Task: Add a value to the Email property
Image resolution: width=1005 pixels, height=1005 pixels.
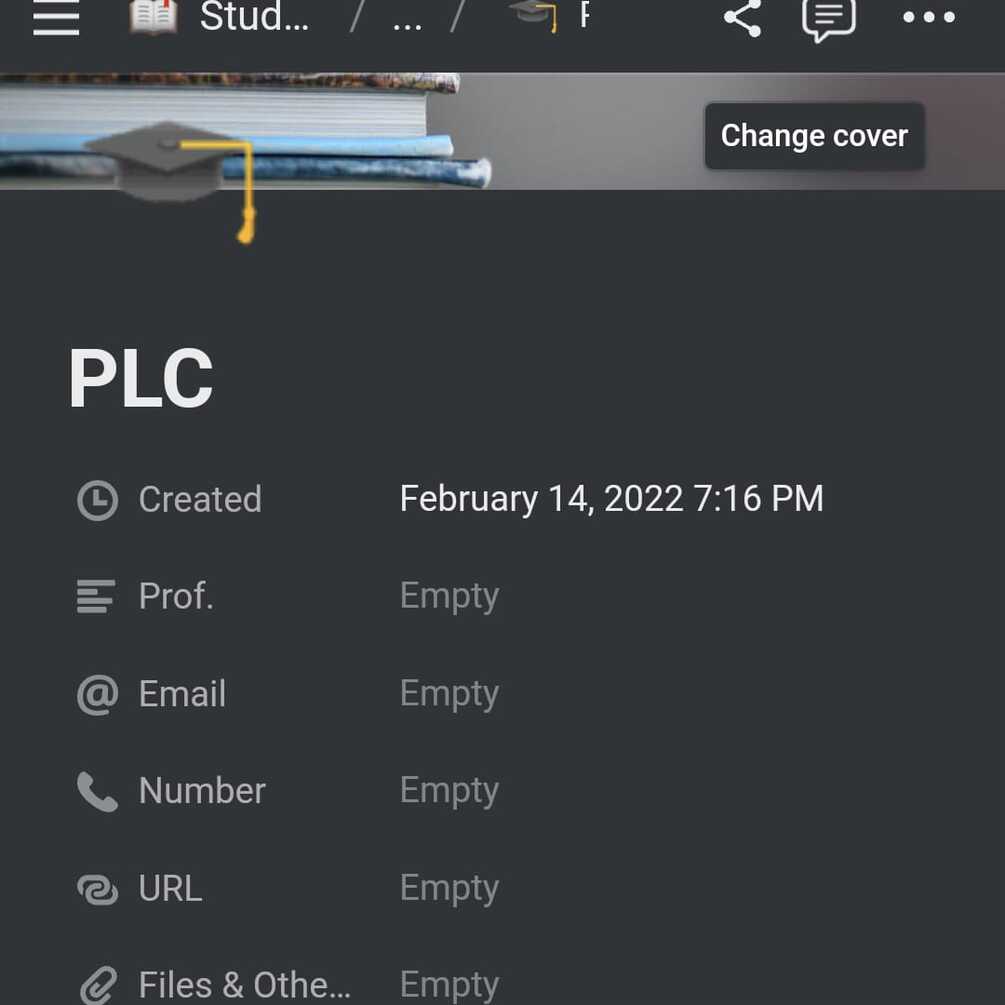Action: click(449, 693)
